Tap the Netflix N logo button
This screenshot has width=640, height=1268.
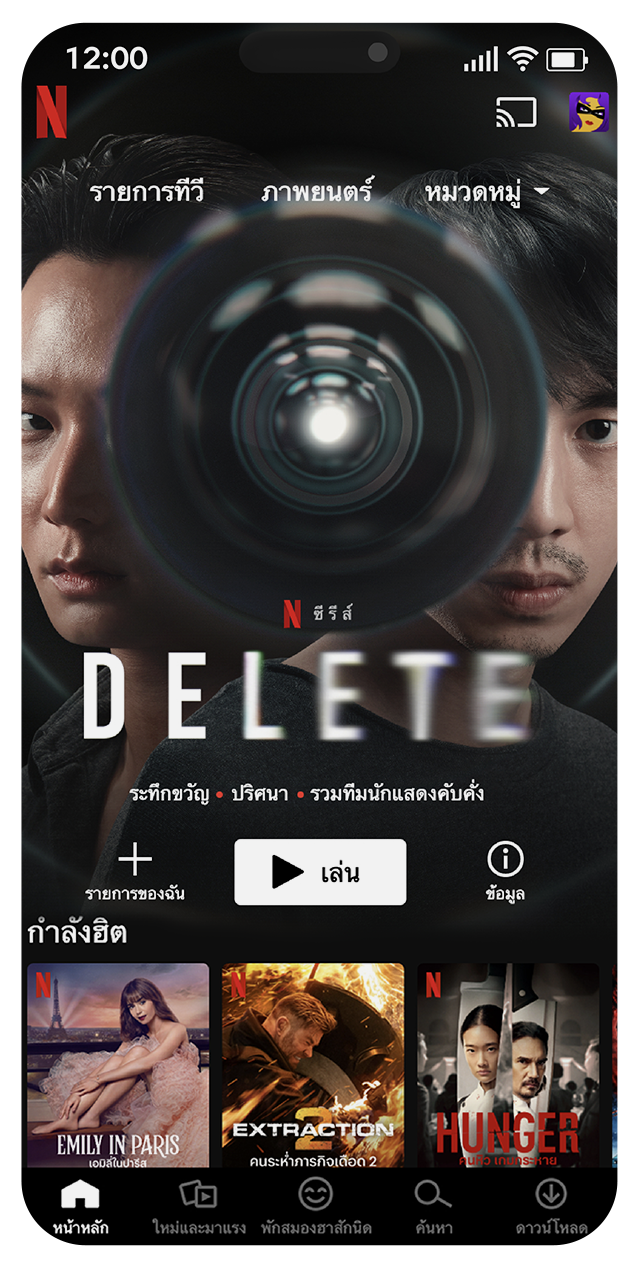tap(52, 112)
